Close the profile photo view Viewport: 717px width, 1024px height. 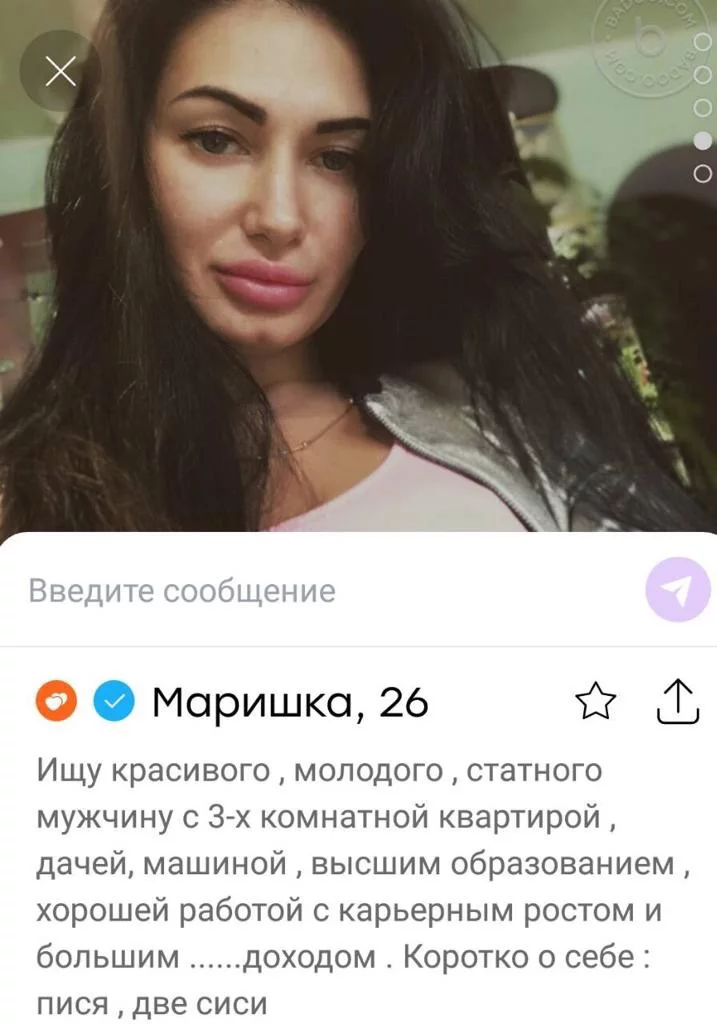(x=61, y=71)
